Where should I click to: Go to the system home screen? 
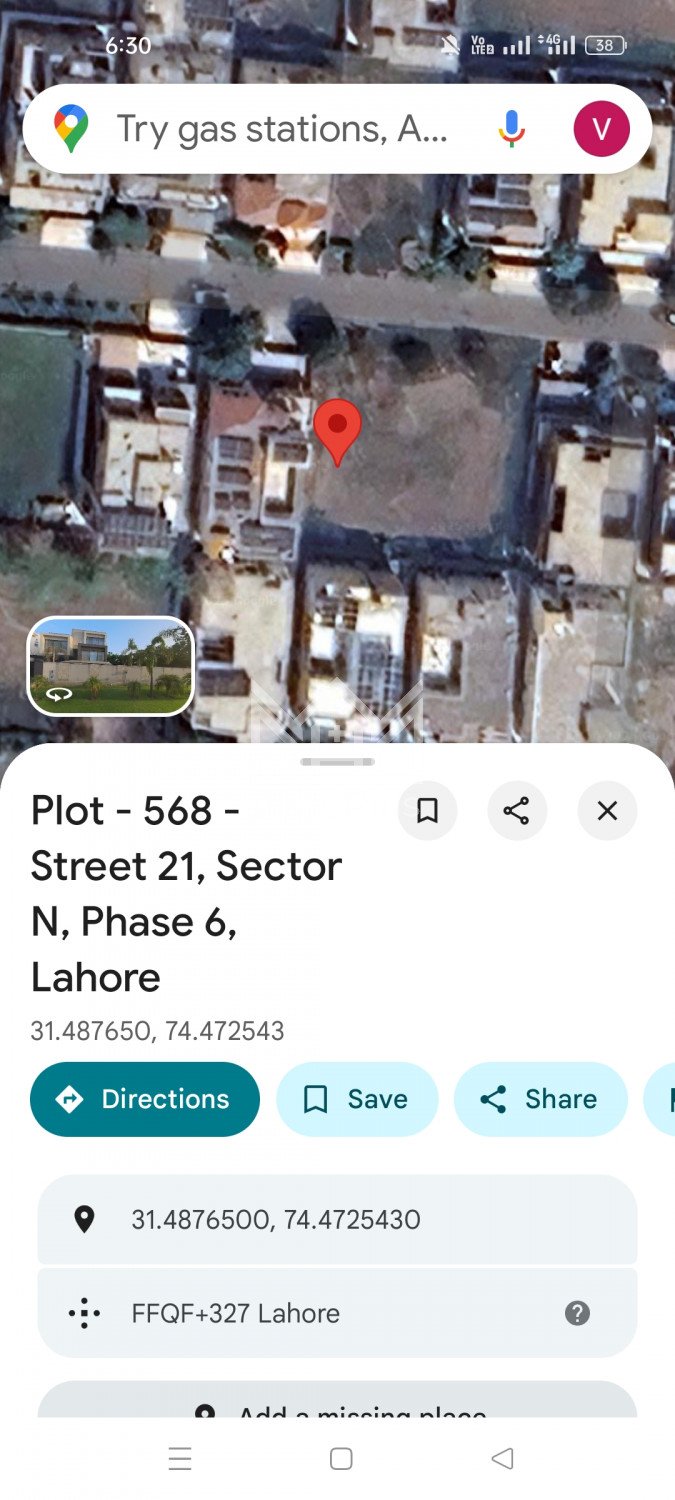[x=341, y=1459]
